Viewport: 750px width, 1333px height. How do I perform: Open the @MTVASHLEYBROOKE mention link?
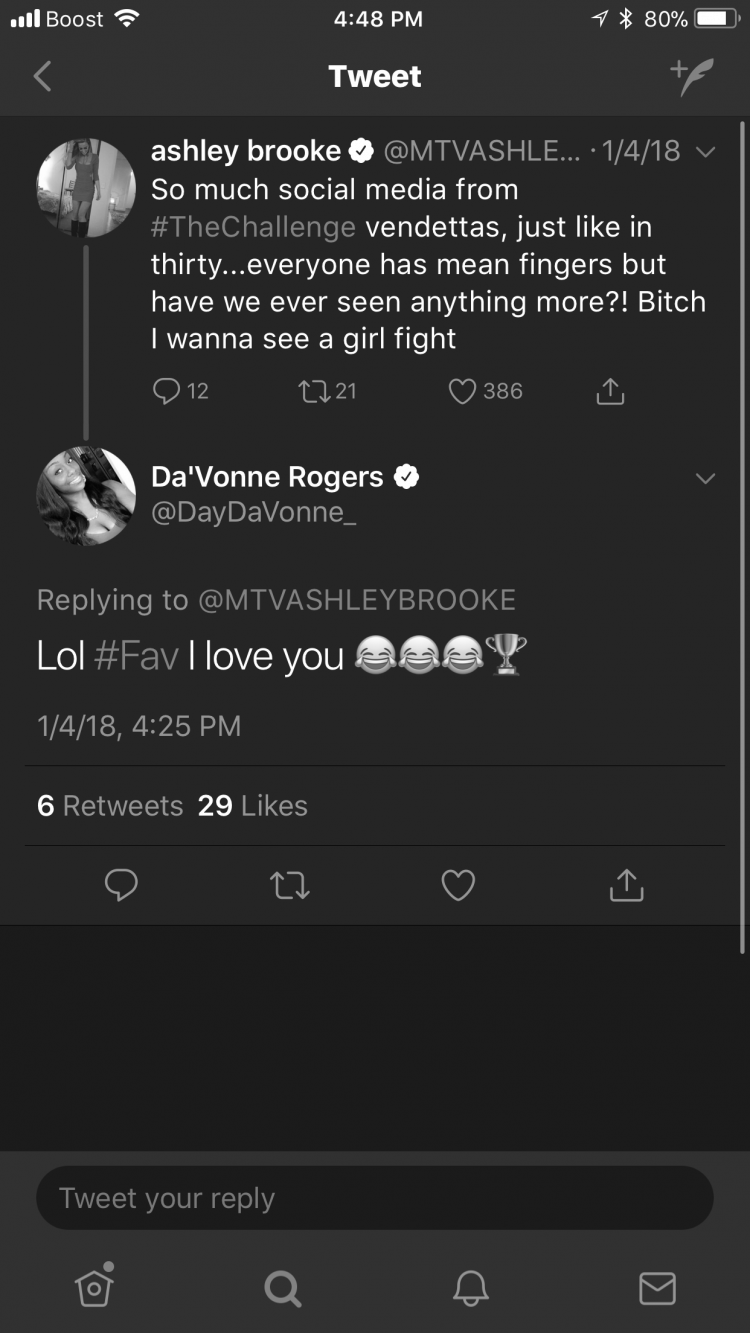point(357,600)
